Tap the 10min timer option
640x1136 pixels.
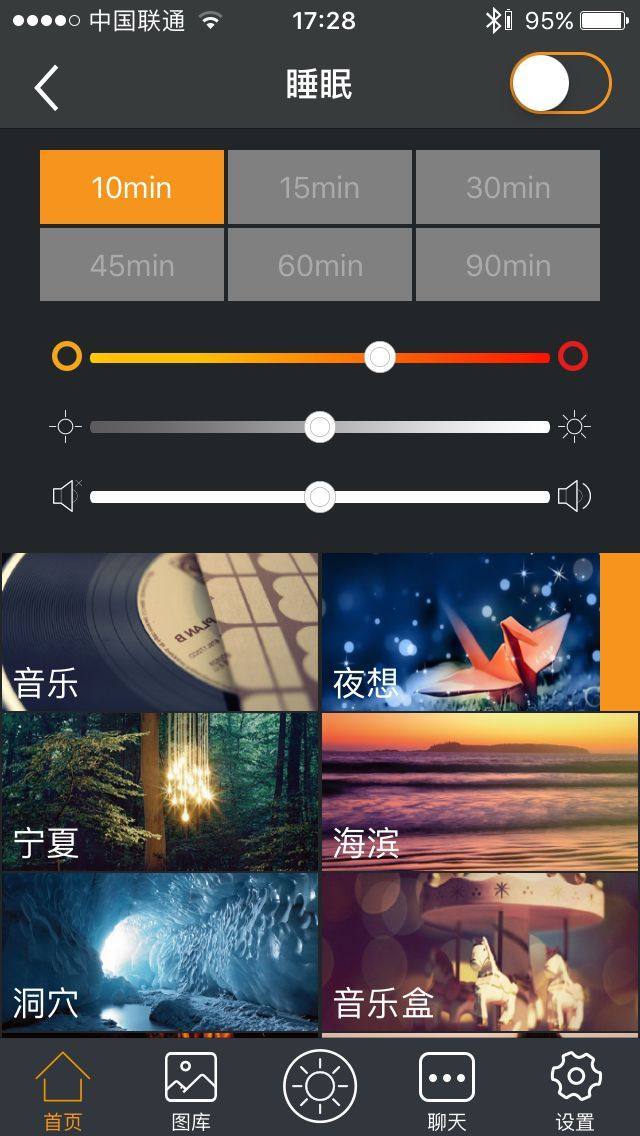132,188
